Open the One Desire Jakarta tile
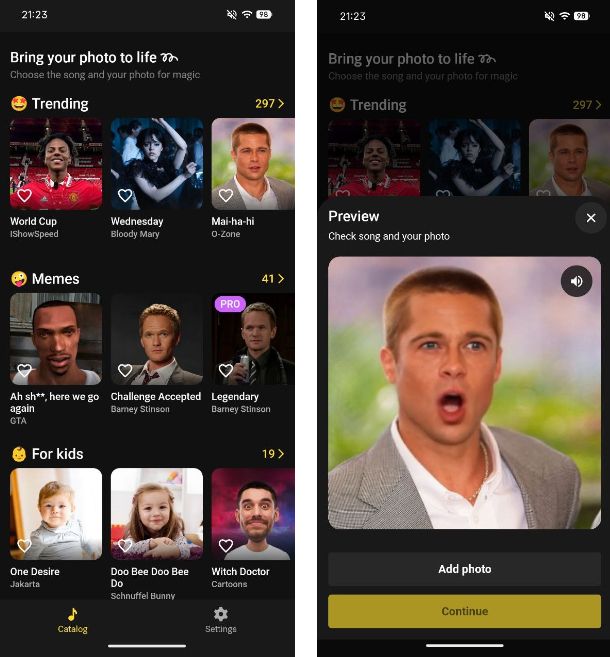Screen dimensions: 610x657 click(56, 514)
